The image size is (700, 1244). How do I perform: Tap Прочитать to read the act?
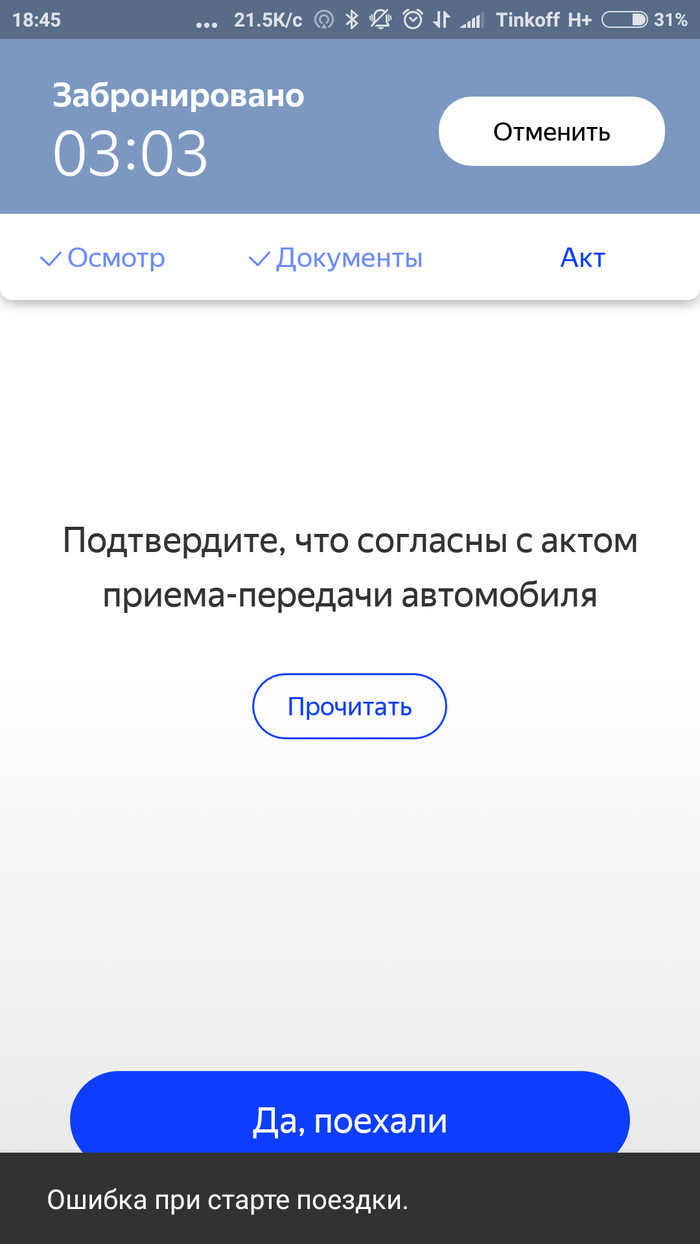click(x=349, y=706)
